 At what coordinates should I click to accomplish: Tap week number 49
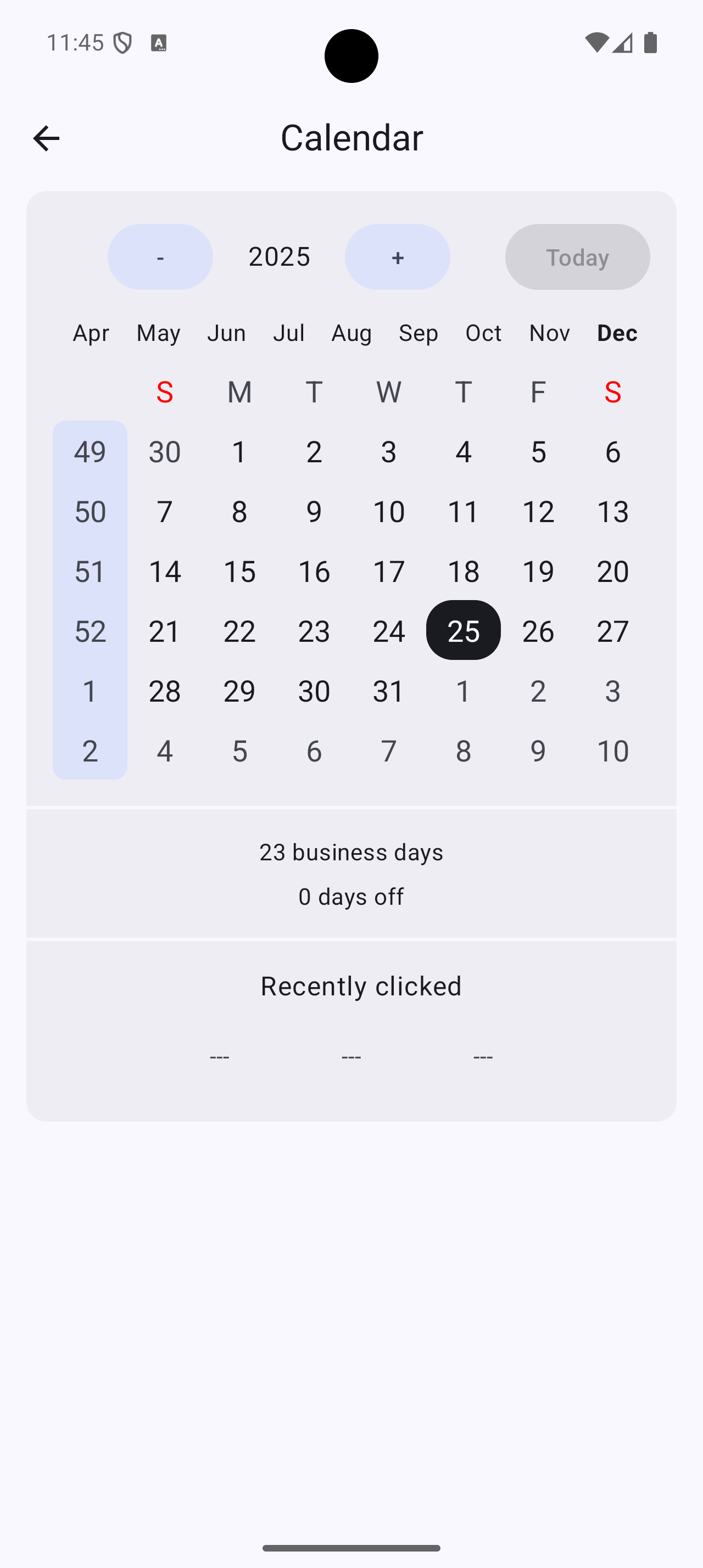click(90, 451)
